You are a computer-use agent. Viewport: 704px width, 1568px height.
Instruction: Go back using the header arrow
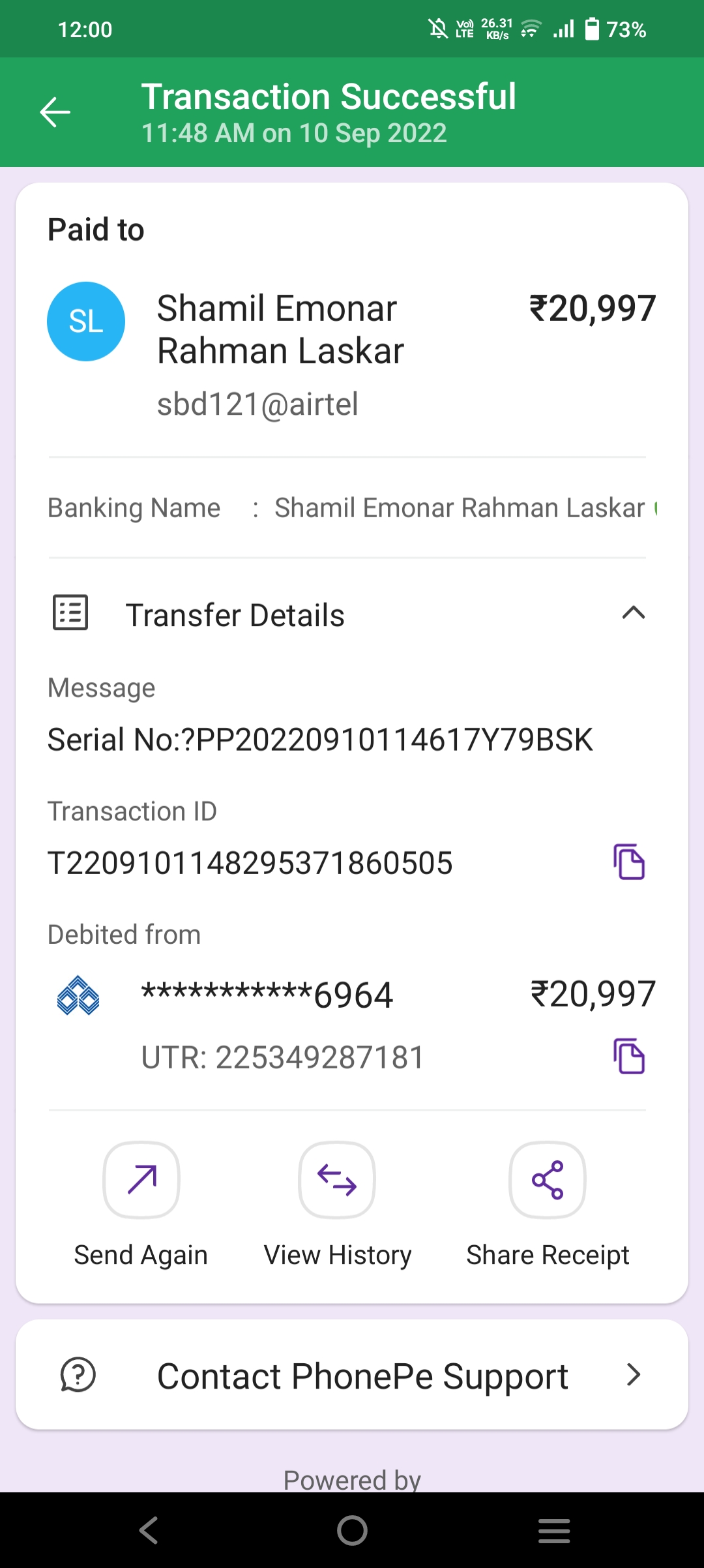[55, 112]
